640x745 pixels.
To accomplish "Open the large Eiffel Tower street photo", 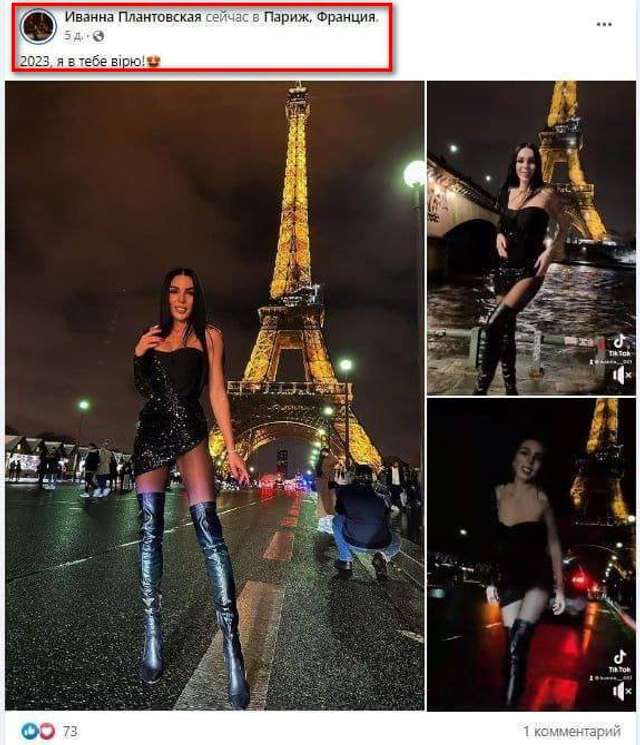I will [214, 395].
